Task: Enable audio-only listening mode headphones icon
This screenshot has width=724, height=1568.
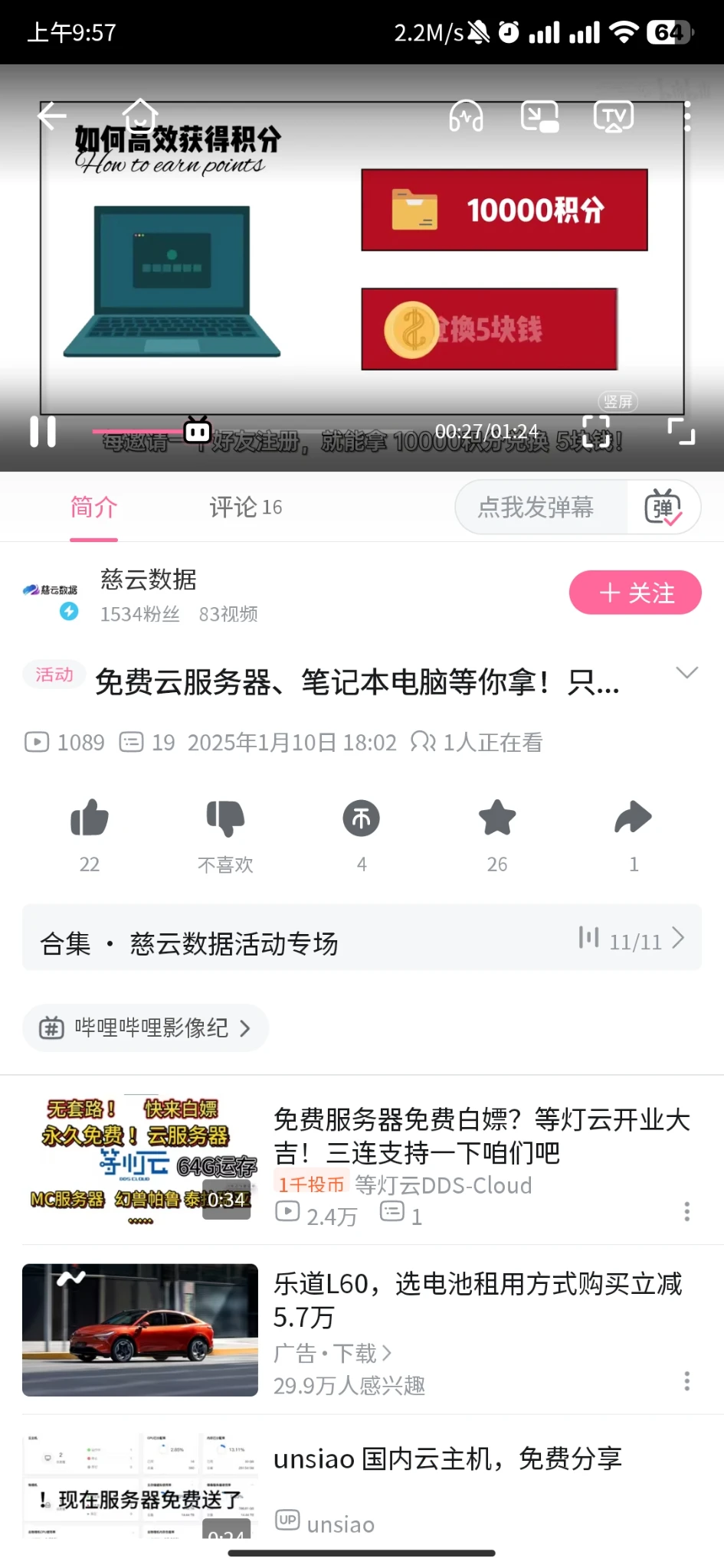Action: click(466, 116)
